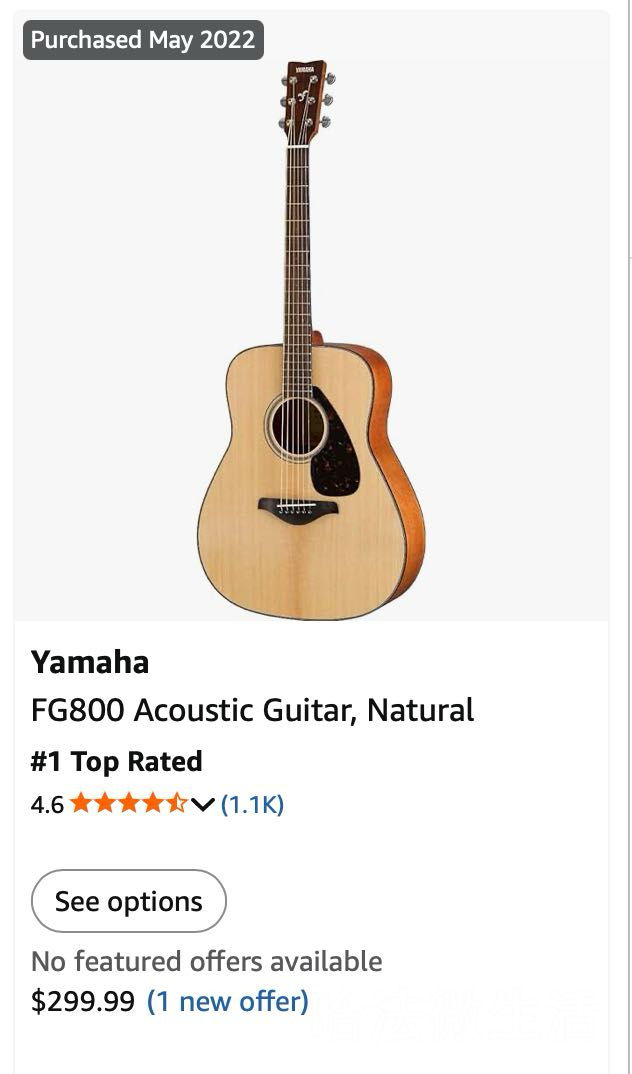
Task: Open the Yamaha FG800 guitar product image
Action: tap(311, 340)
